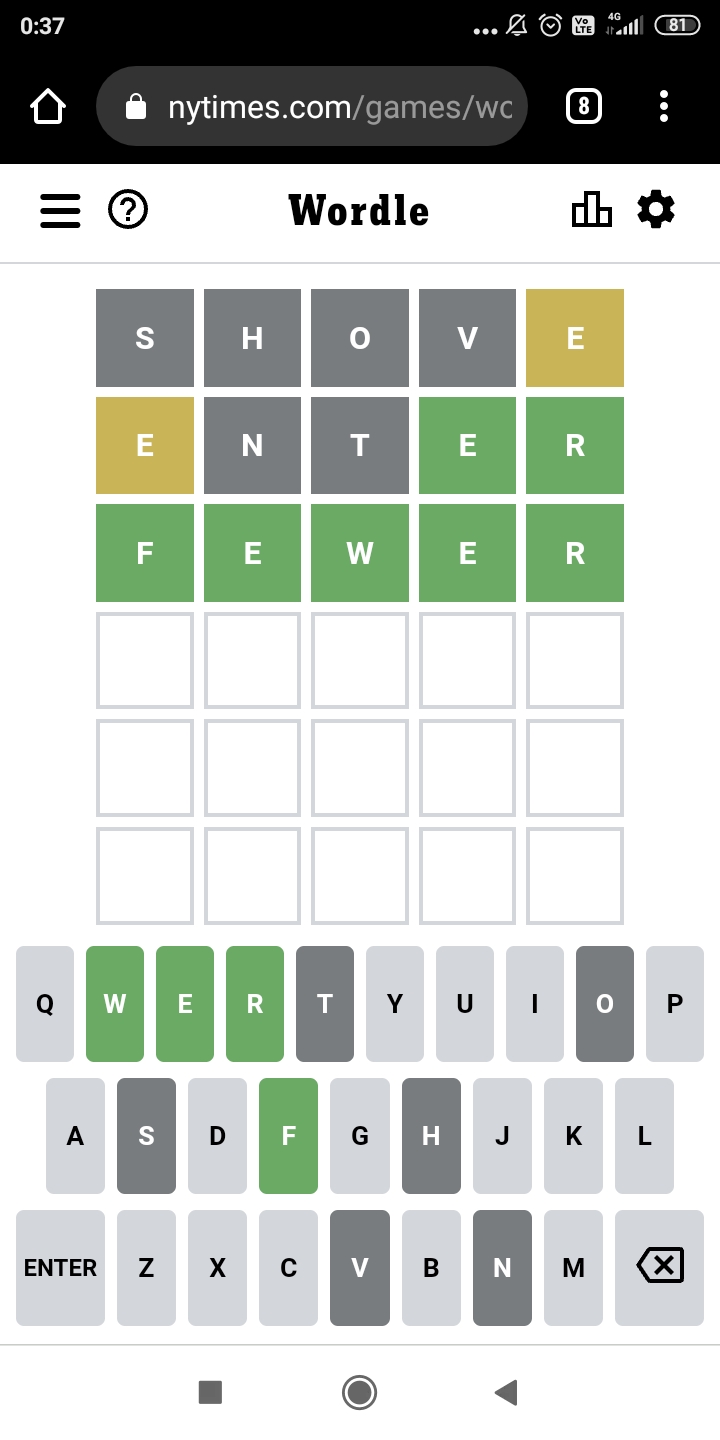Tap the letter Z key
This screenshot has width=720, height=1440.
pyautogui.click(x=146, y=1268)
